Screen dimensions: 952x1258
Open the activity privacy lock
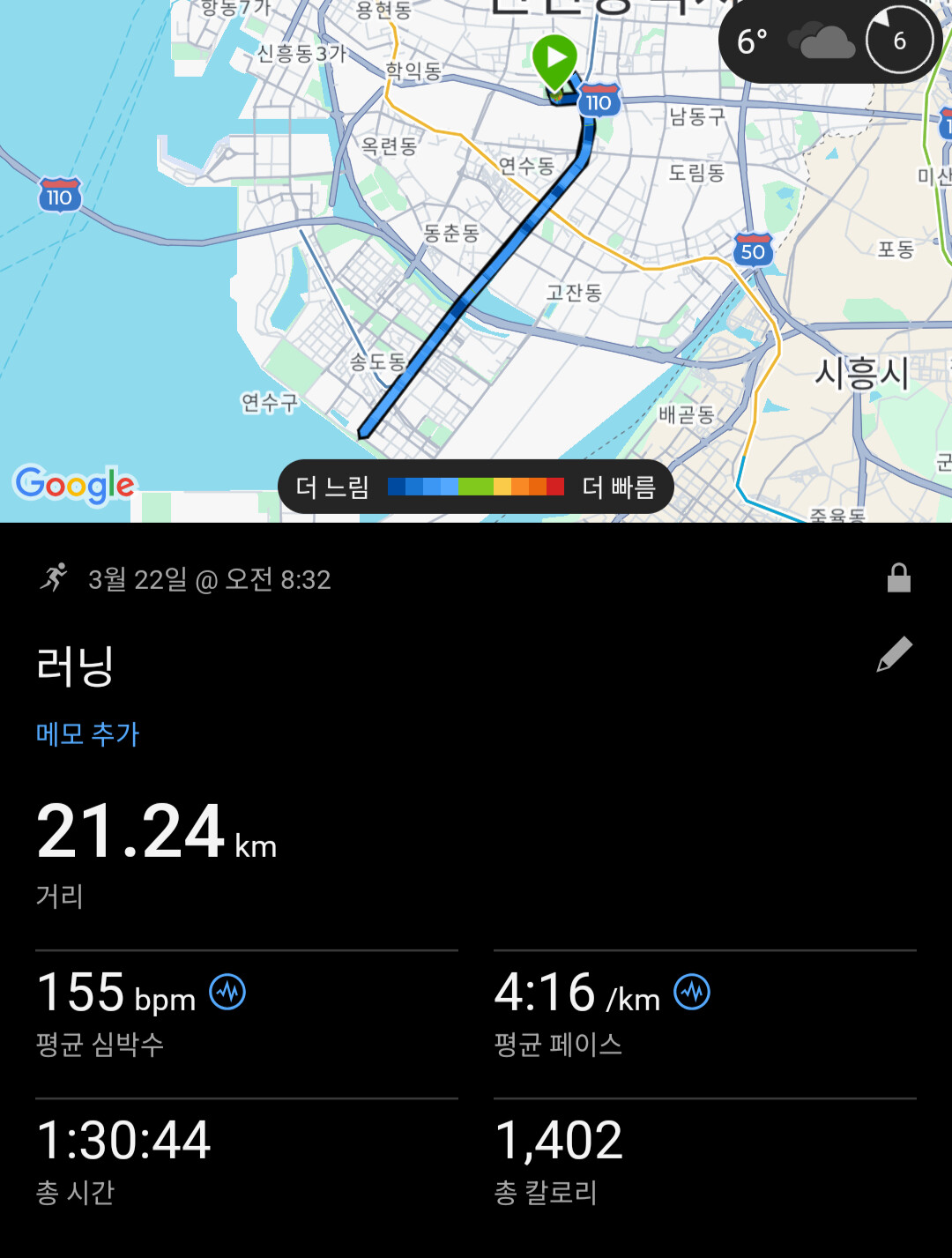898,578
